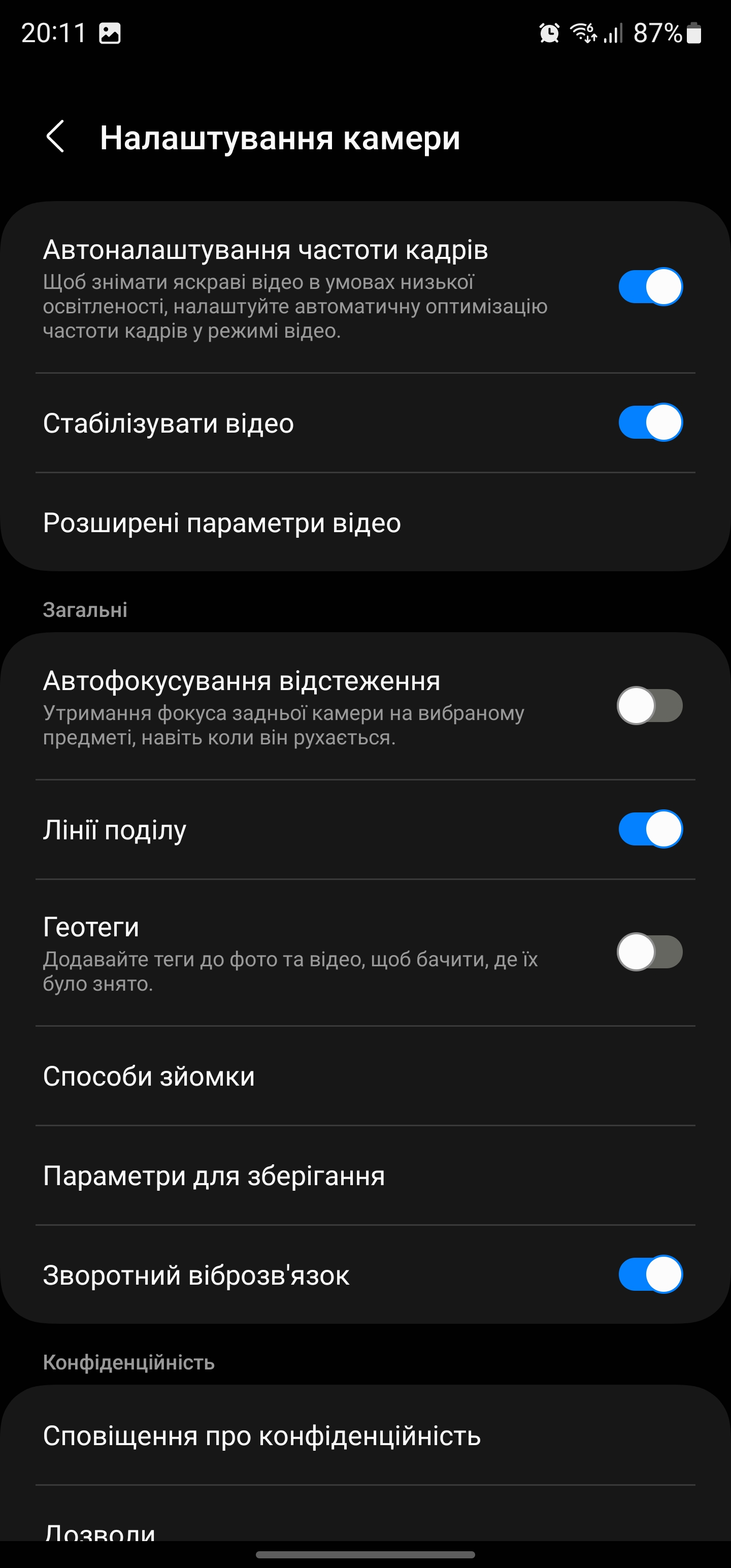Disable Зворотний віброзв'язок switch
The height and width of the screenshot is (1568, 731).
(x=649, y=1274)
